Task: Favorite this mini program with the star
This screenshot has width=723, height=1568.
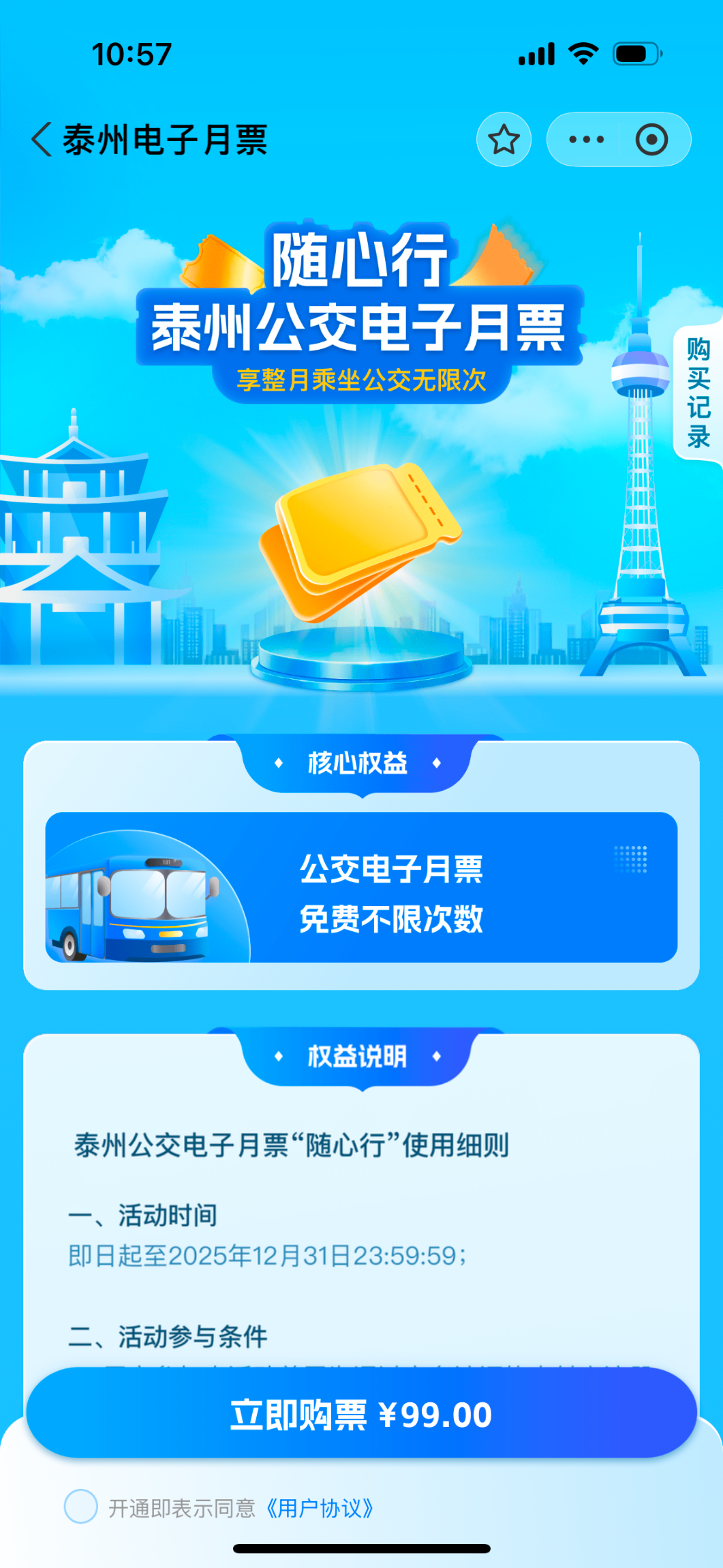Action: pyautogui.click(x=504, y=140)
